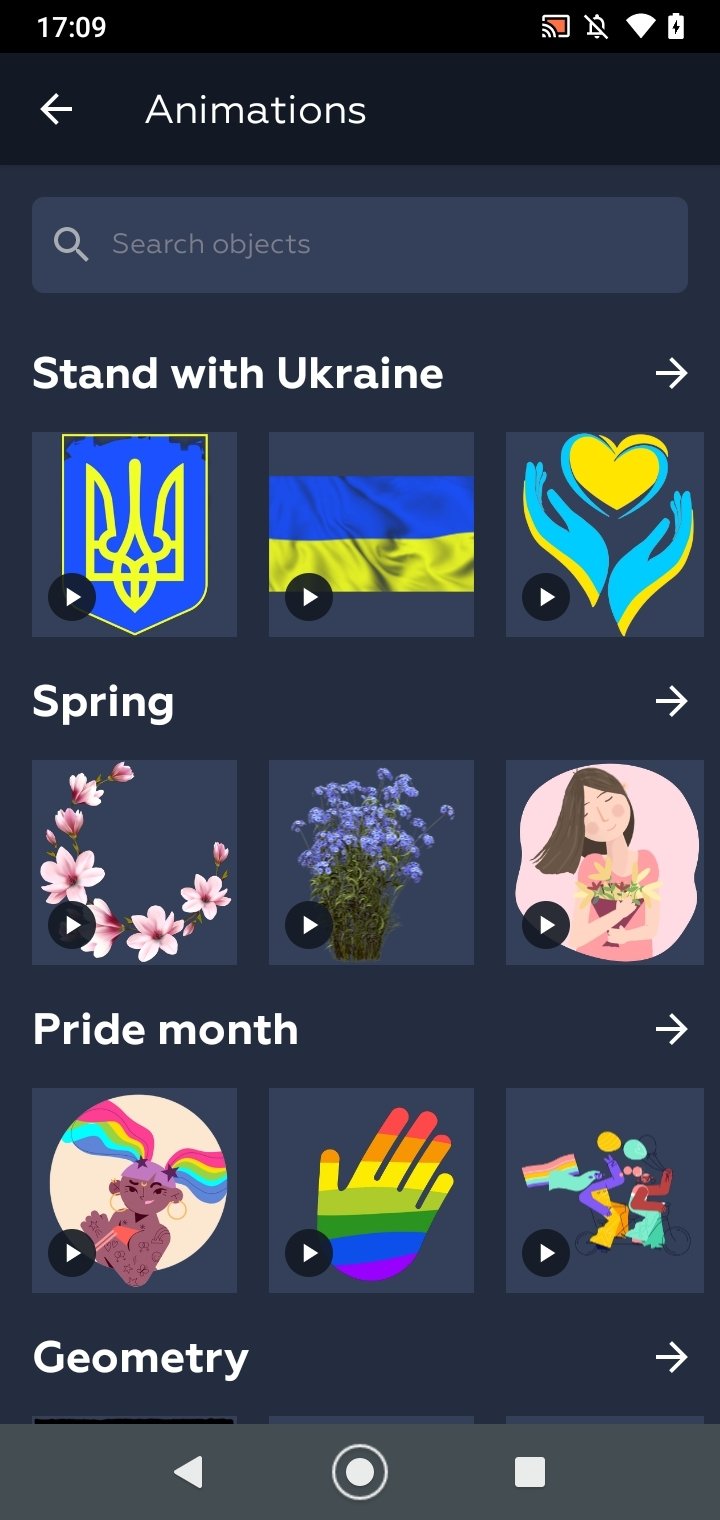Screen dimensions: 720x1520
Task: Choose the rainbow hand animation
Action: (371, 1190)
